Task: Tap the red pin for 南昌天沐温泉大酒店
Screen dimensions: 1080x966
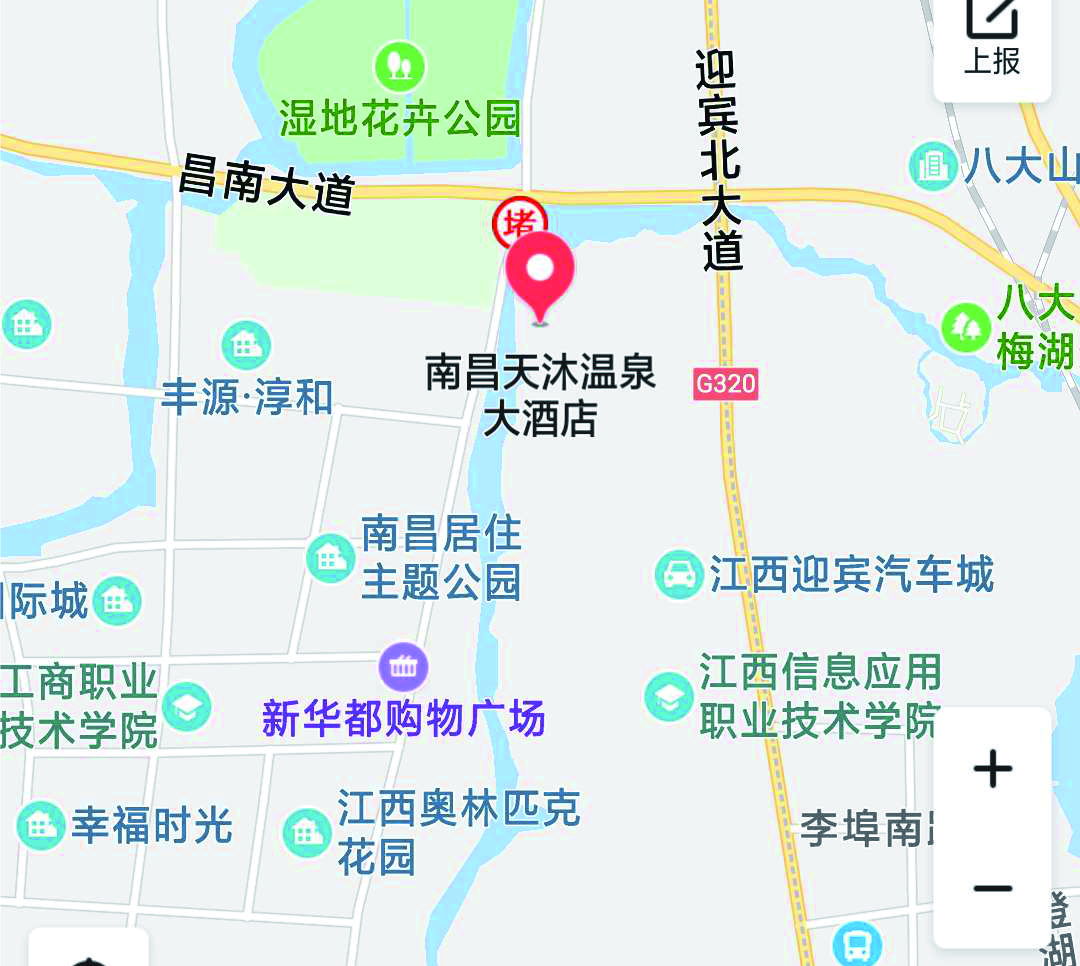Action: coord(540,270)
